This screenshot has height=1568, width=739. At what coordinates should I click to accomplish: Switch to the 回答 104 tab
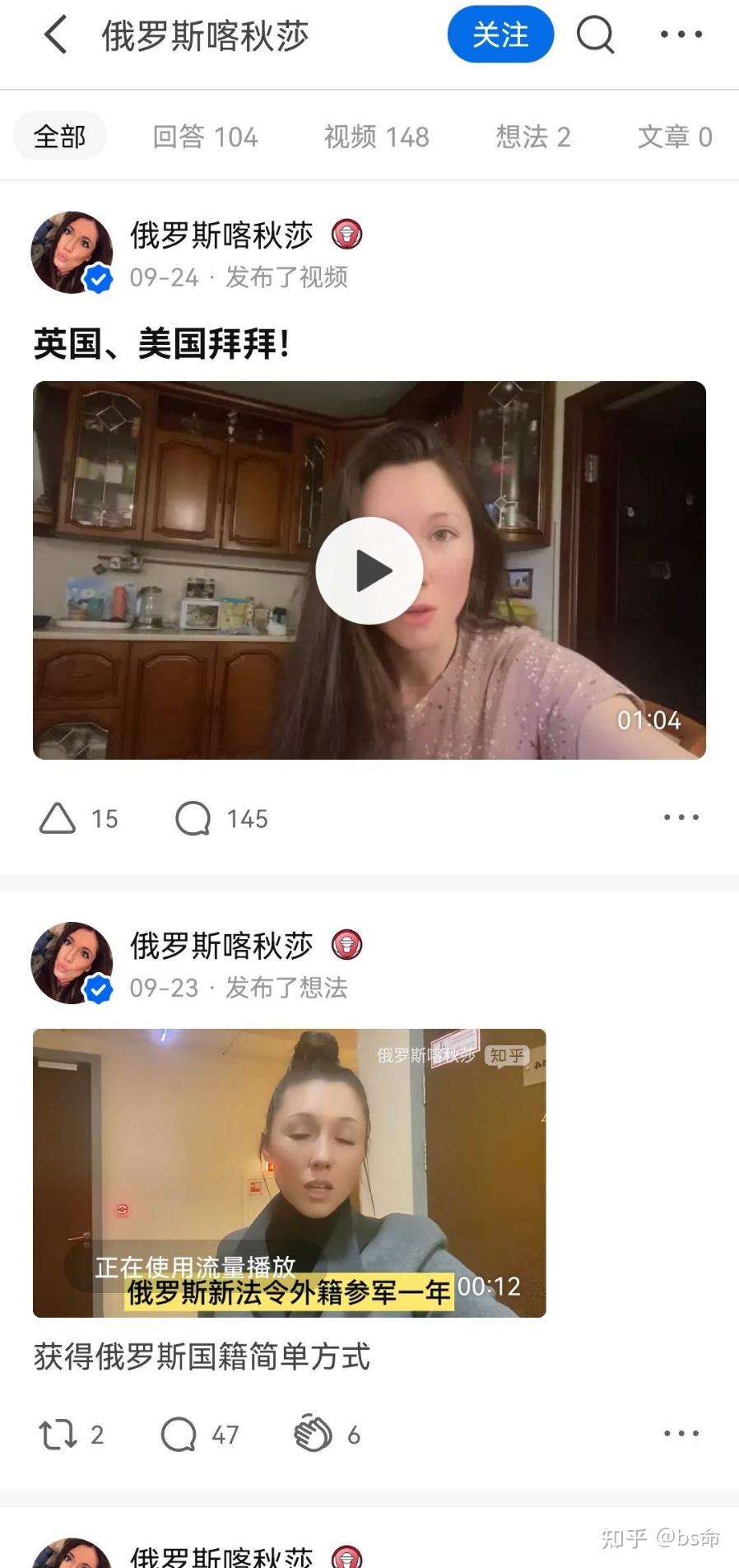point(205,137)
